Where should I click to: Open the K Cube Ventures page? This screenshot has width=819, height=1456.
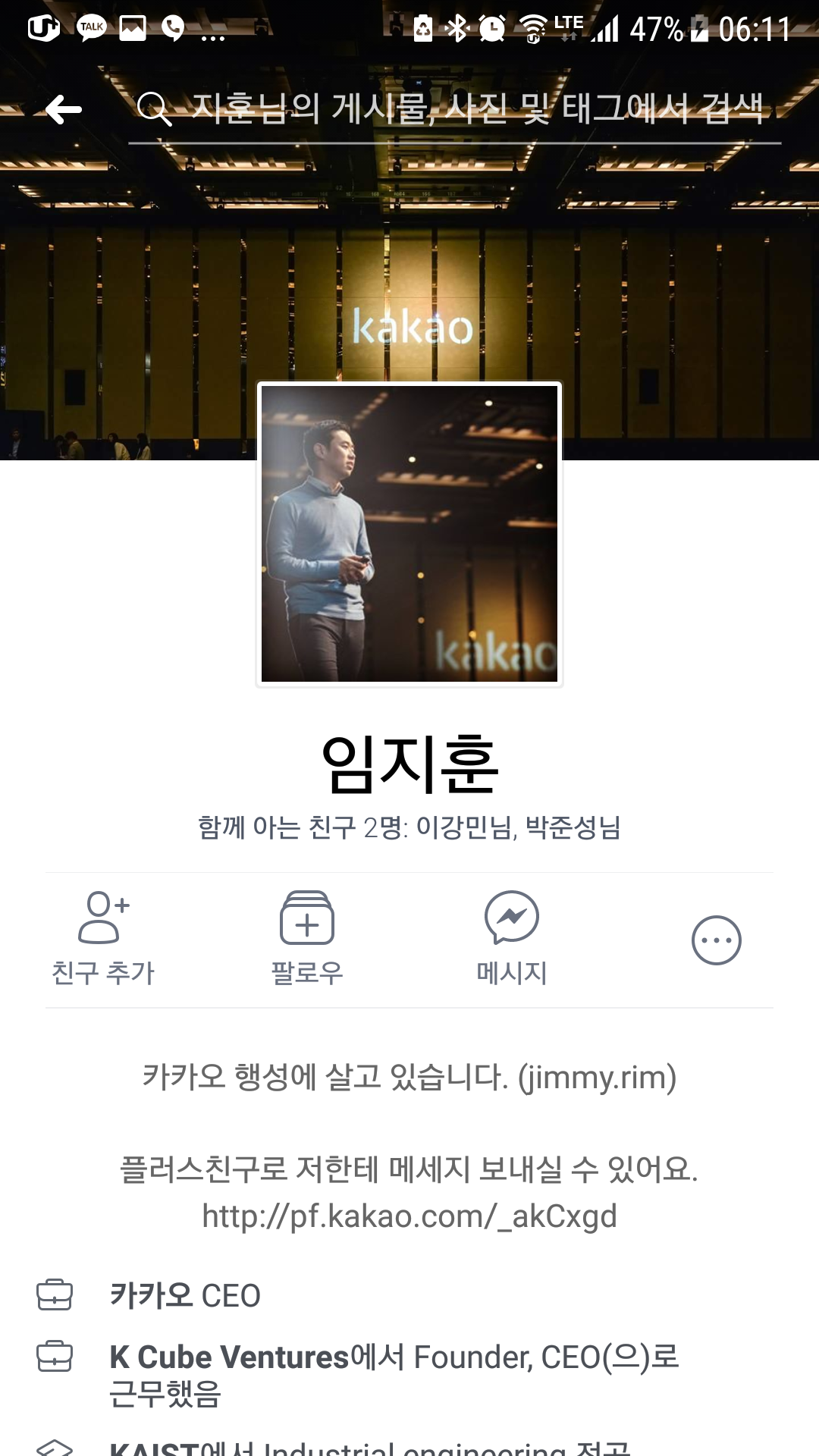pyautogui.click(x=229, y=1357)
